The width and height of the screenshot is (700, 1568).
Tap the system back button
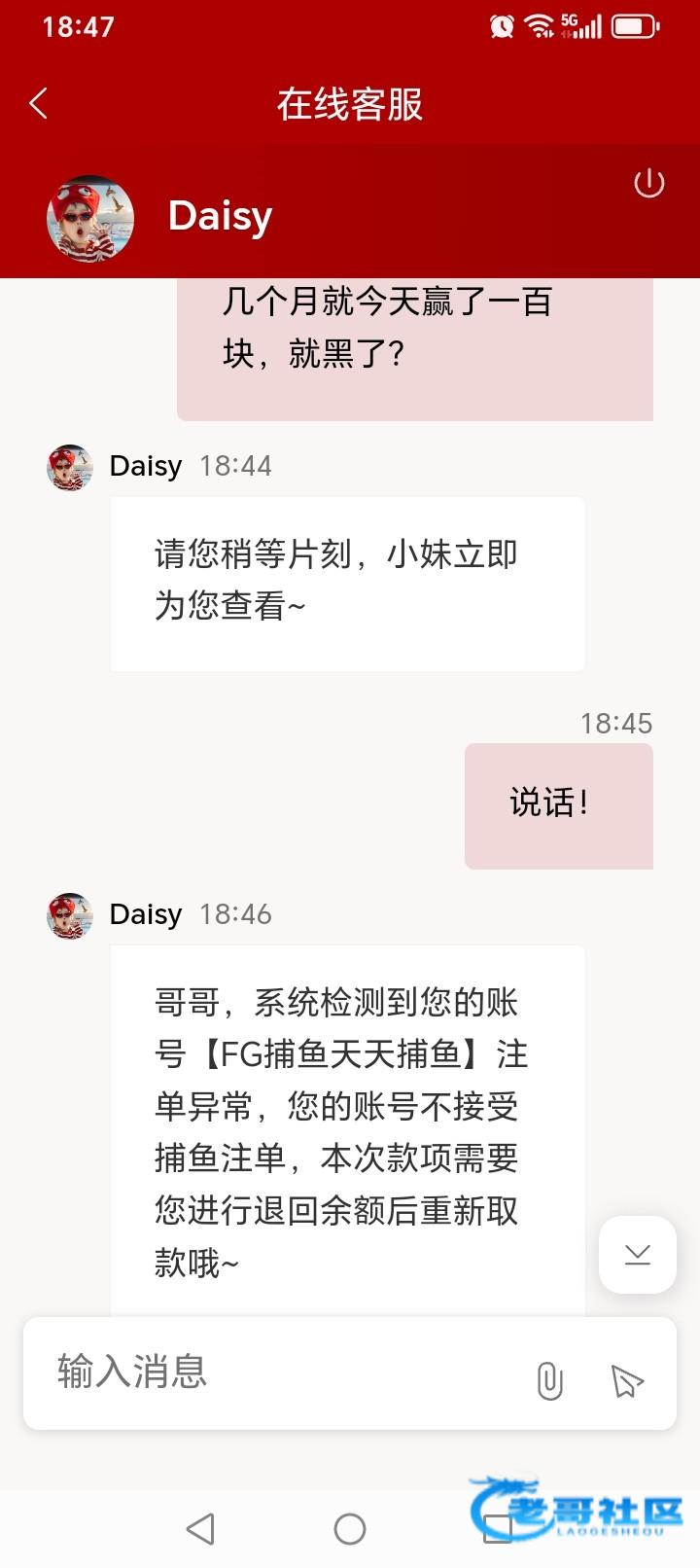(201, 1529)
